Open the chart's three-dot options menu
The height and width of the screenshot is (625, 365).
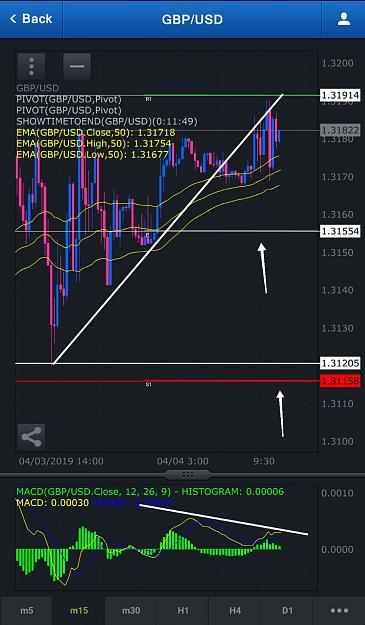tap(31, 66)
